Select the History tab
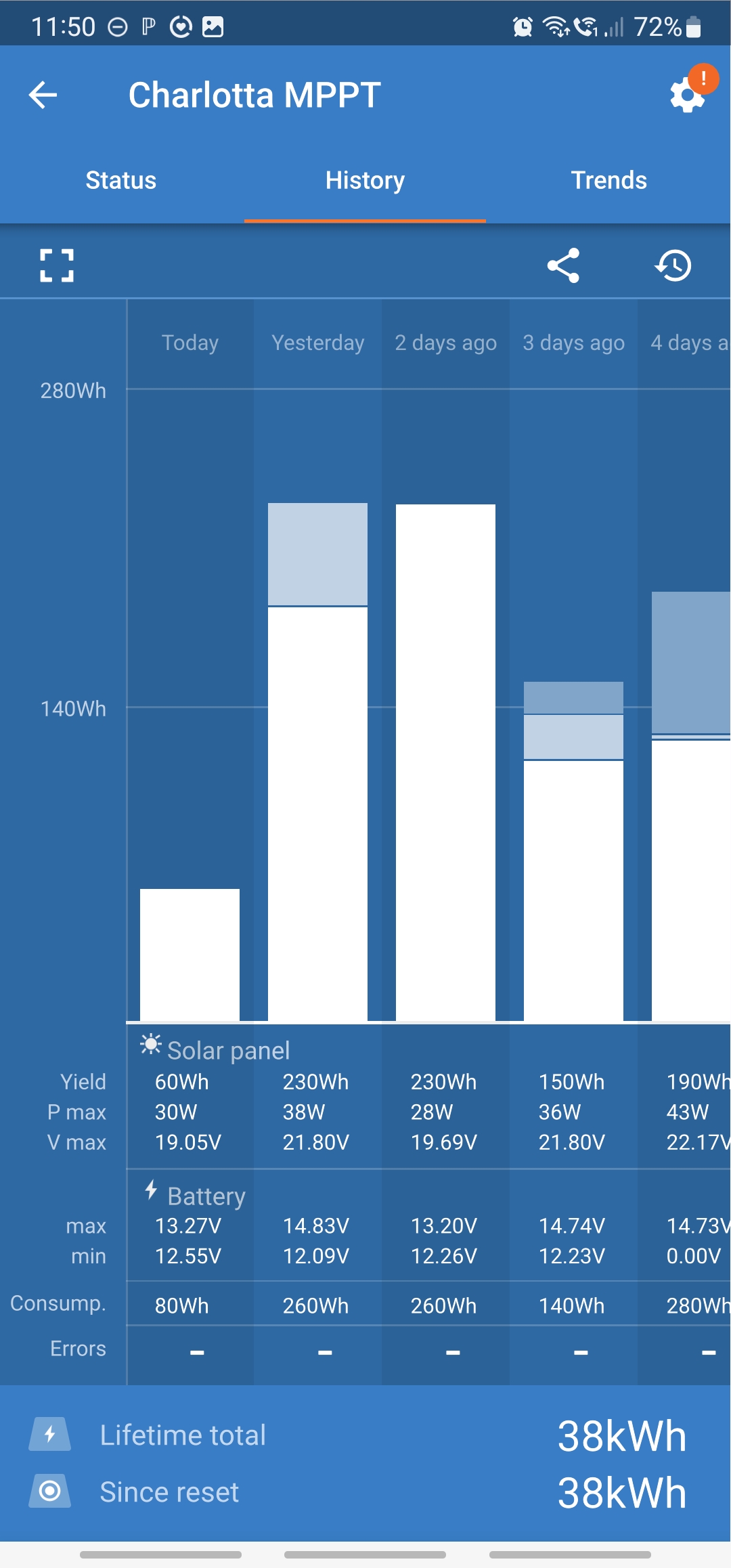 [x=365, y=180]
